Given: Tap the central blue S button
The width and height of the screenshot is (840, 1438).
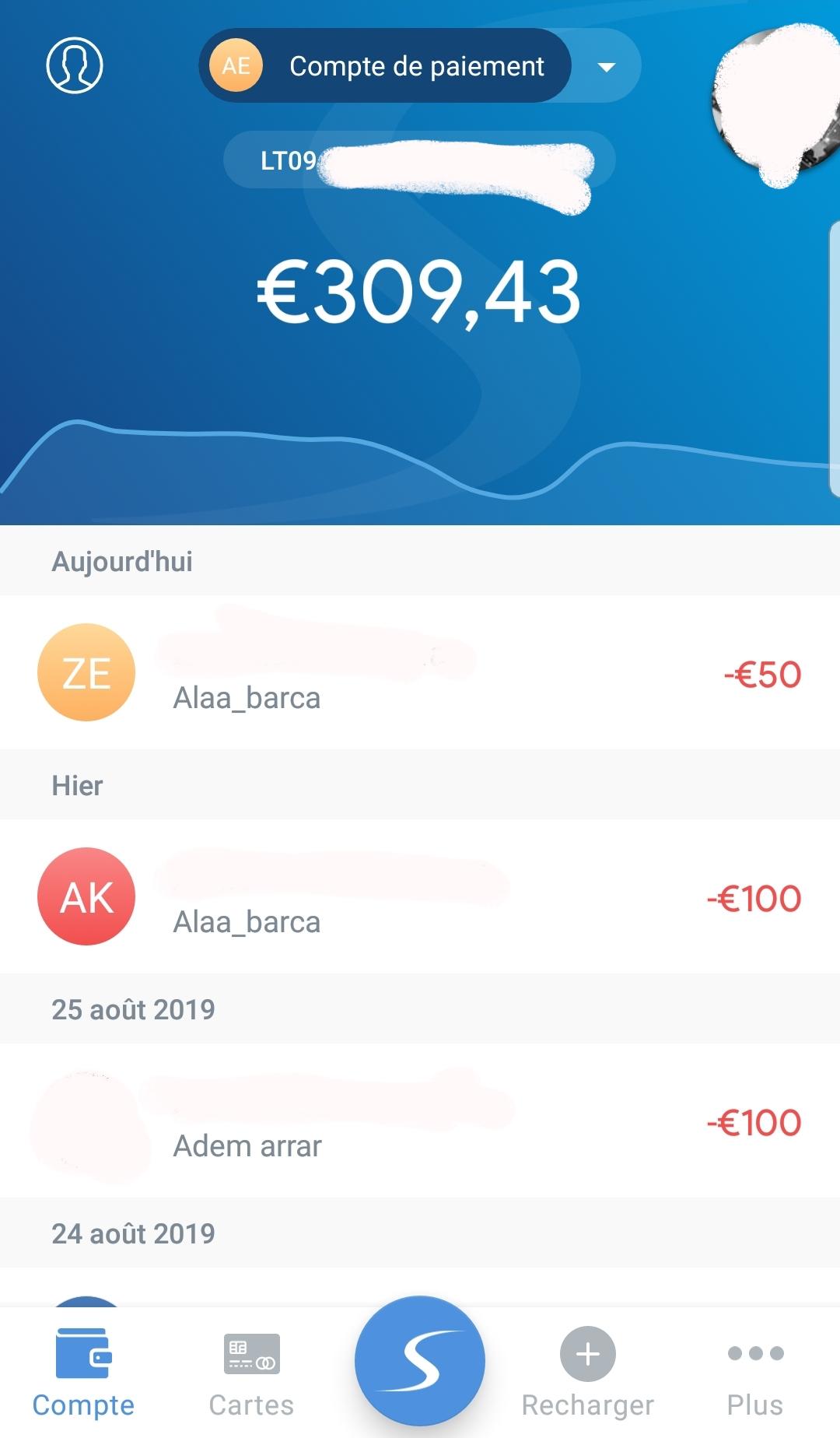Looking at the screenshot, I should coord(420,1360).
